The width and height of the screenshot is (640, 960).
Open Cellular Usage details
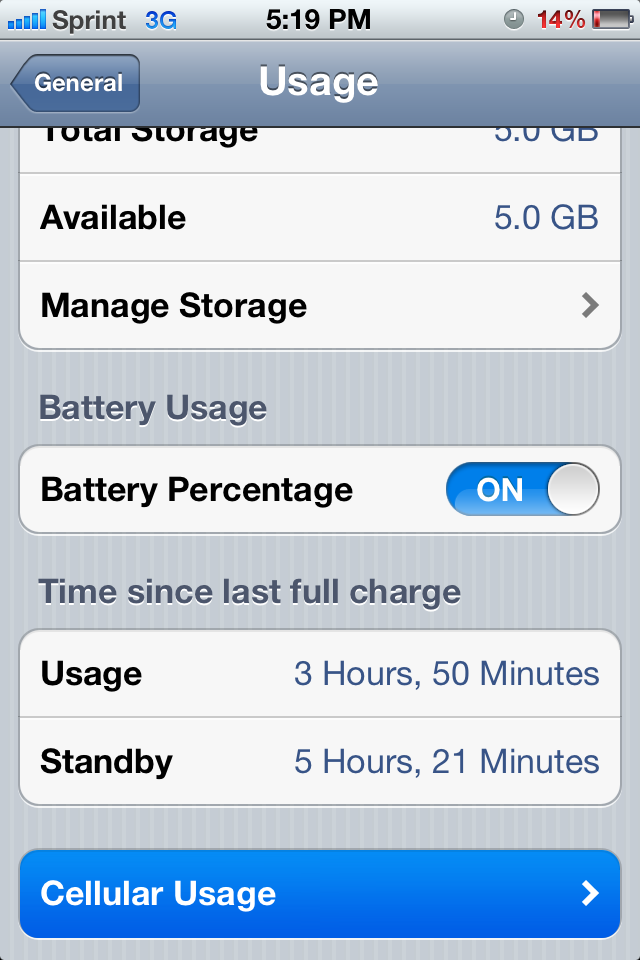tap(320, 893)
